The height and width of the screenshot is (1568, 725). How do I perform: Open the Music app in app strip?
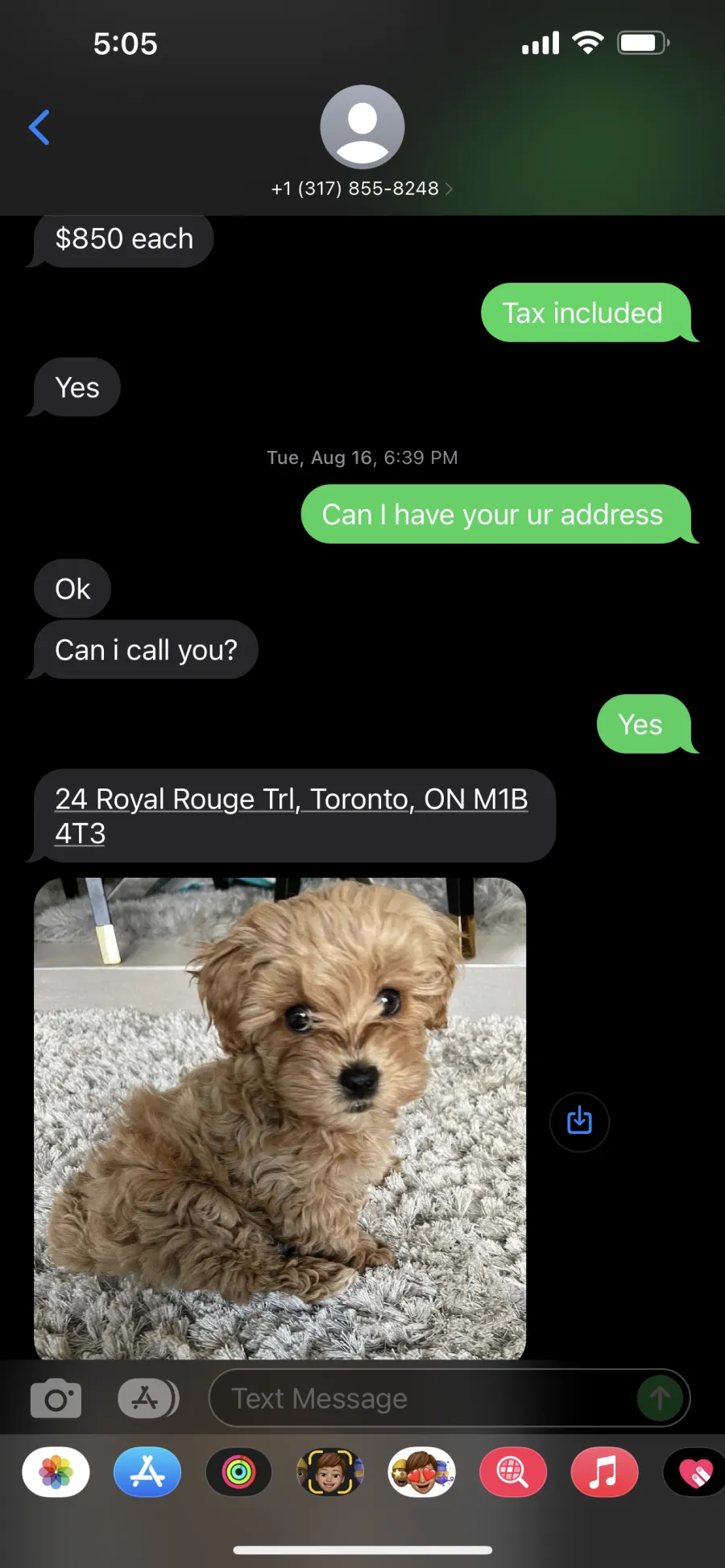pos(605,1472)
